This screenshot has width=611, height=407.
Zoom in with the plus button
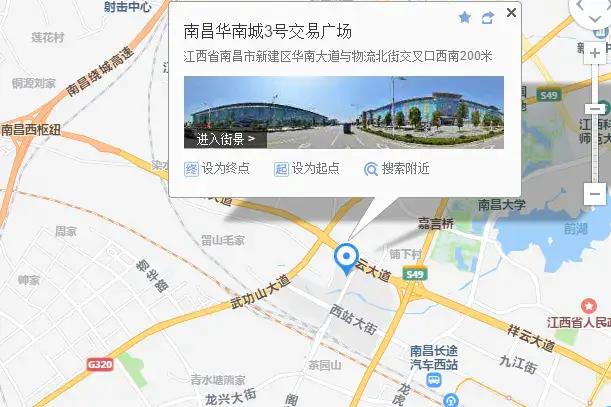coord(596,51)
